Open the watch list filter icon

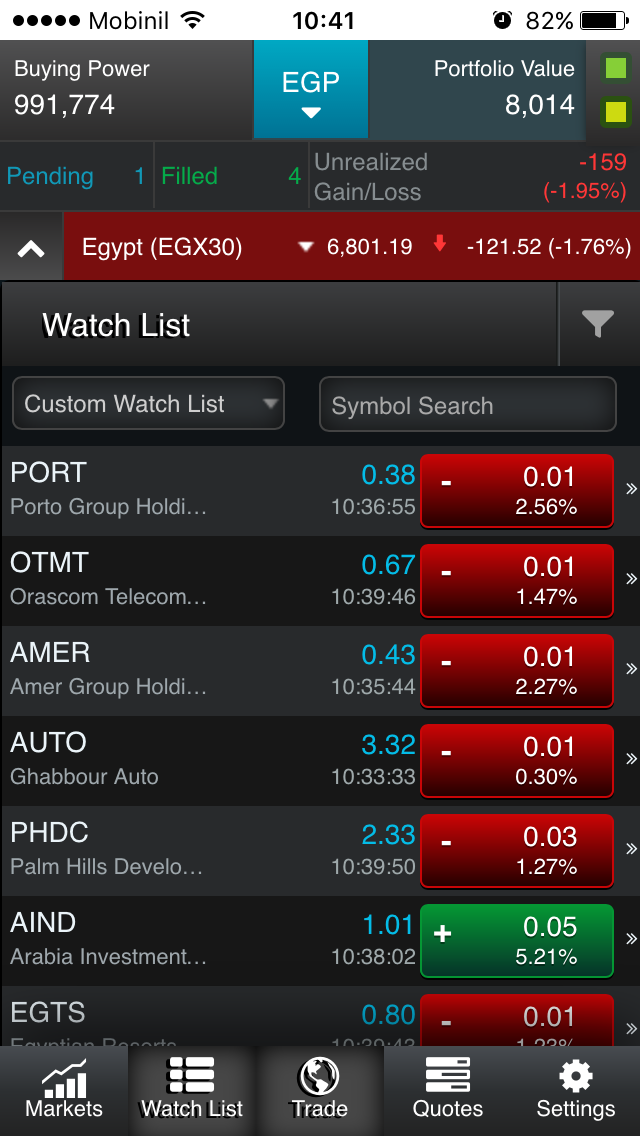(597, 324)
